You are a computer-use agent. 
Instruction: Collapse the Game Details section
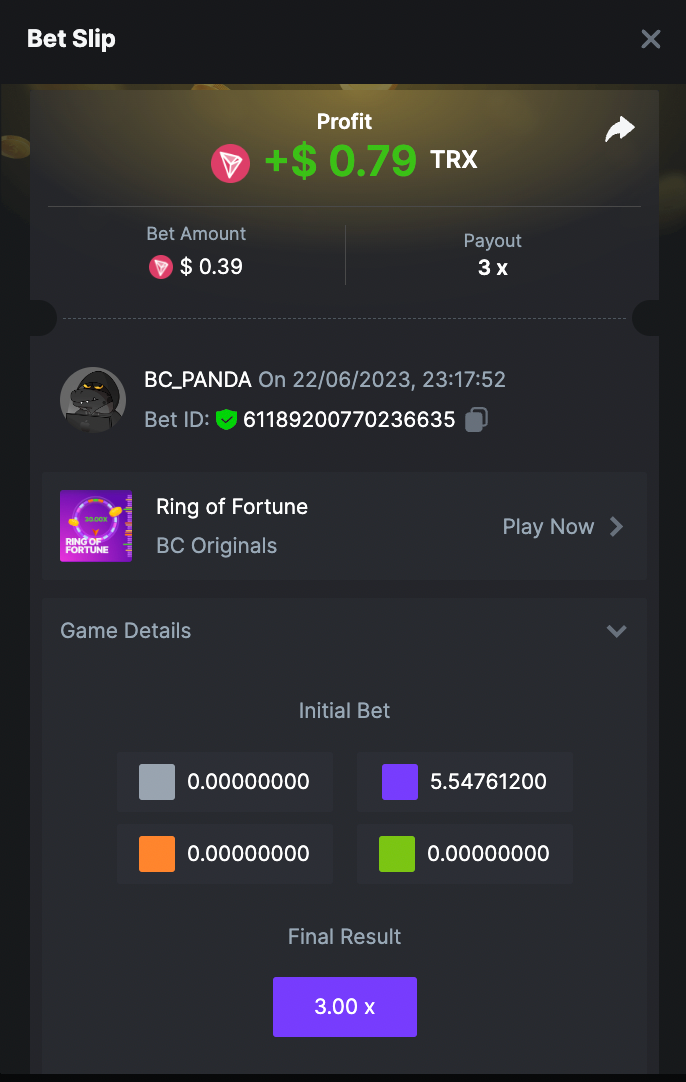pyautogui.click(x=616, y=631)
